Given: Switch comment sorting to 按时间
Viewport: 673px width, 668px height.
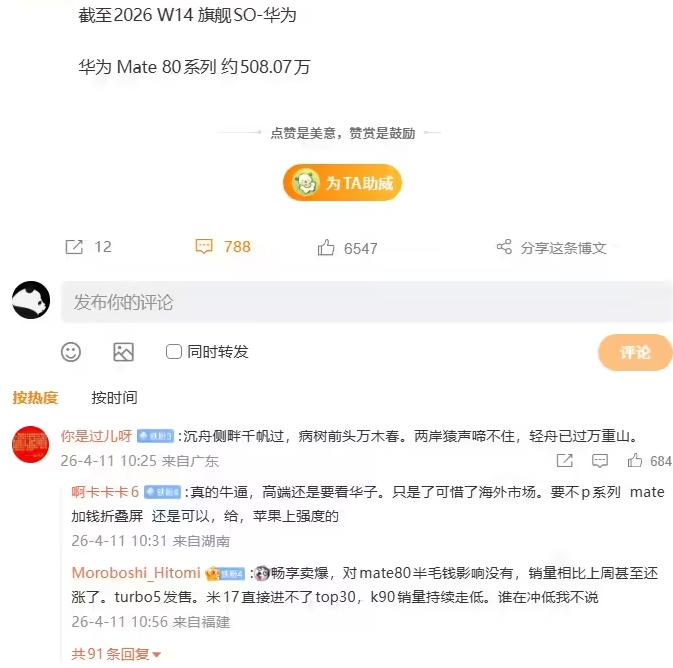Looking at the screenshot, I should 114,397.
